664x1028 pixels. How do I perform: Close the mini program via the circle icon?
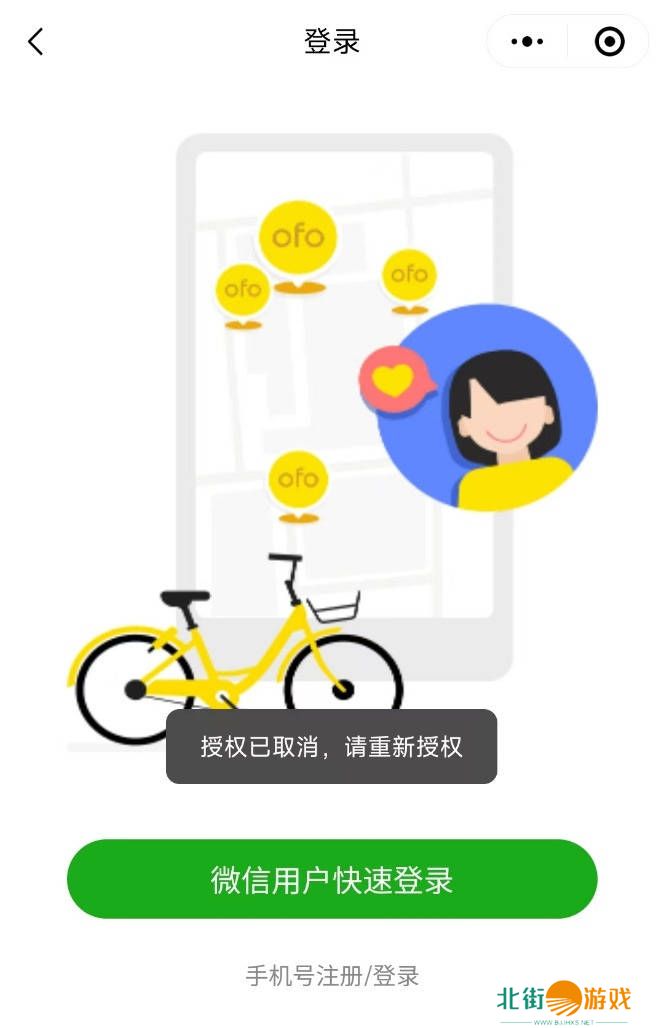point(609,42)
